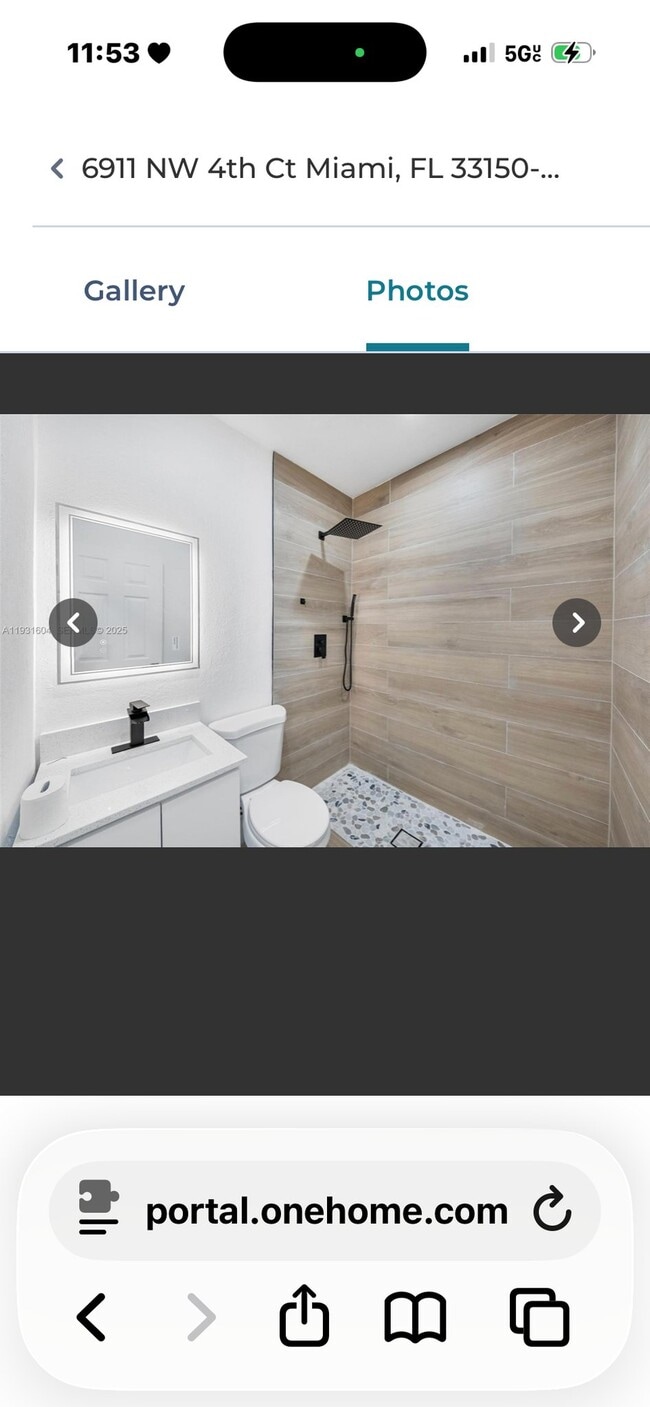
Task: Advance to the next listing photo
Action: (x=577, y=623)
